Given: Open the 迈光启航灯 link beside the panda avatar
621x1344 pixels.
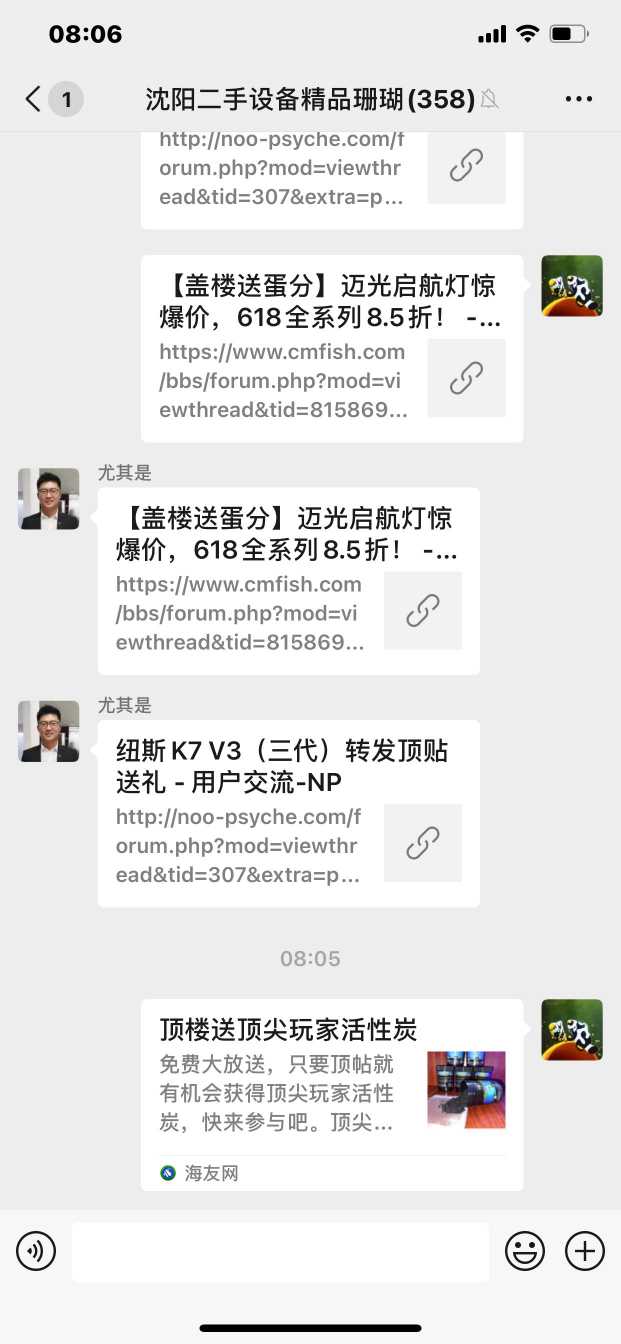Looking at the screenshot, I should pos(331,348).
